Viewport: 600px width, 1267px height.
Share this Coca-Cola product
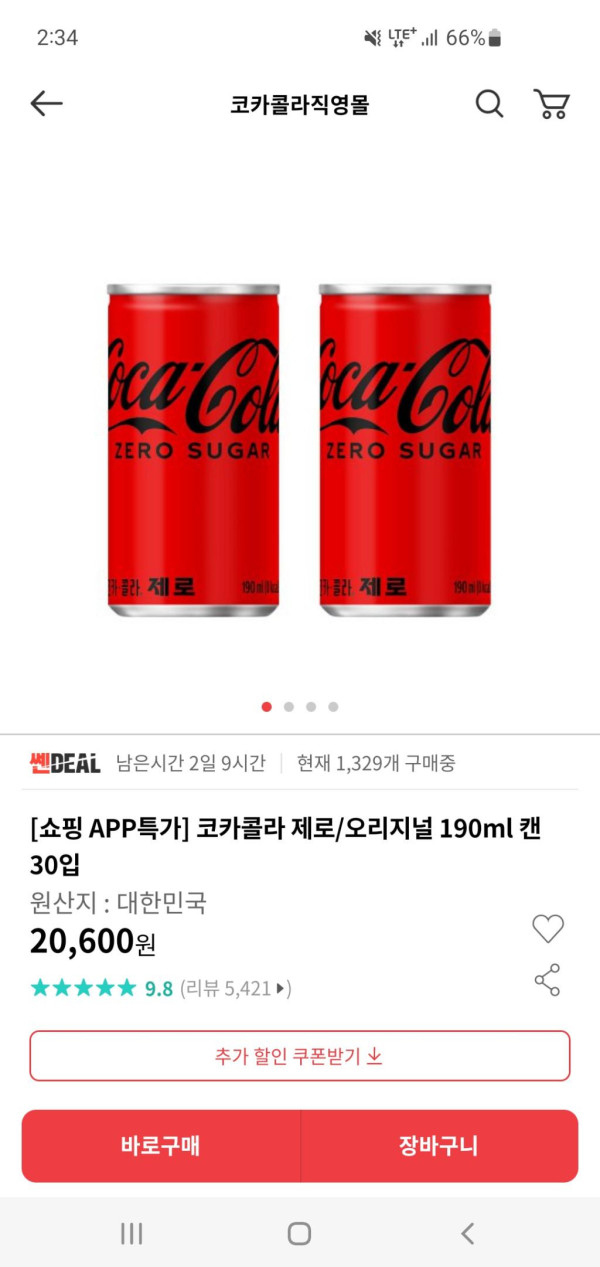(x=547, y=980)
